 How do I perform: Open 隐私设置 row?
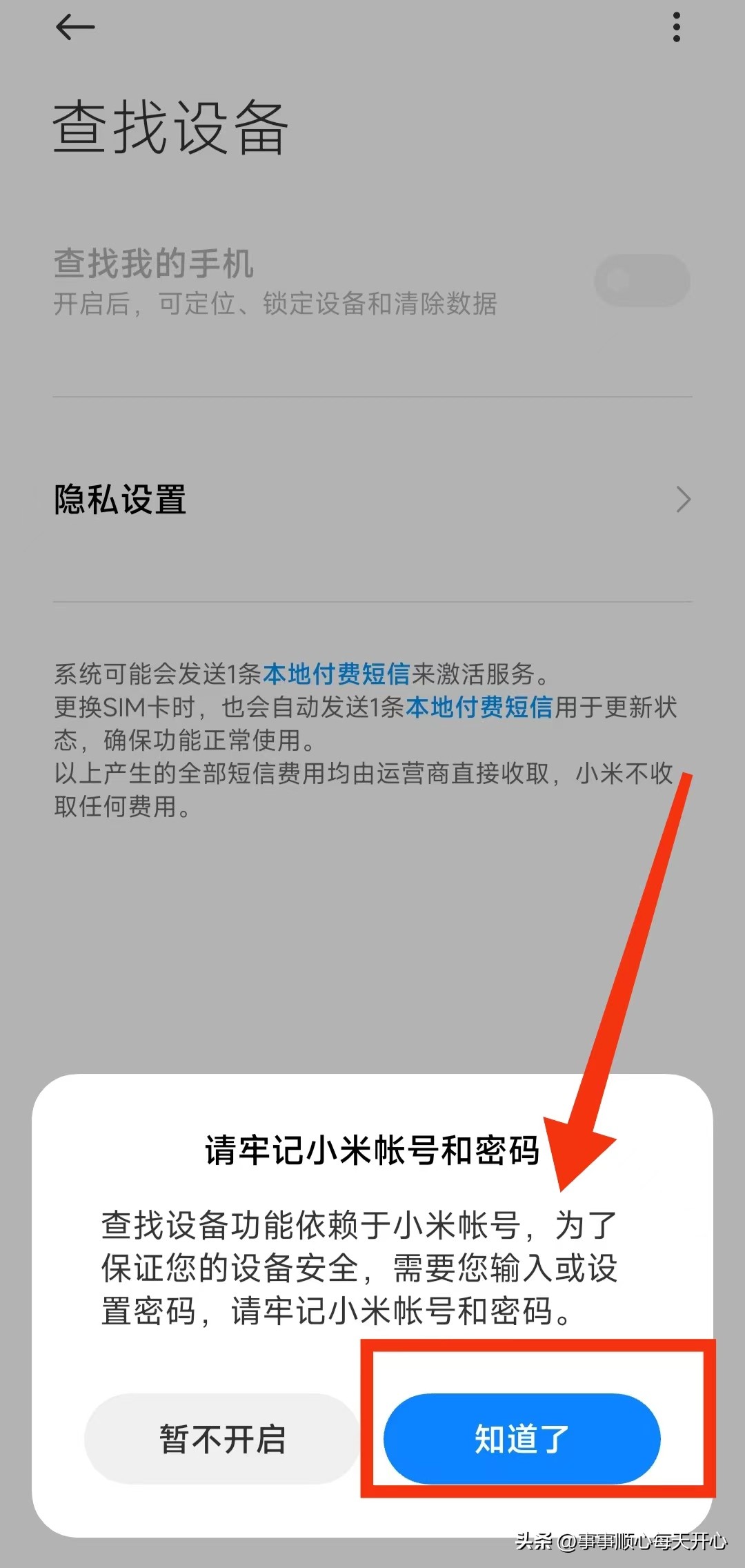372,500
